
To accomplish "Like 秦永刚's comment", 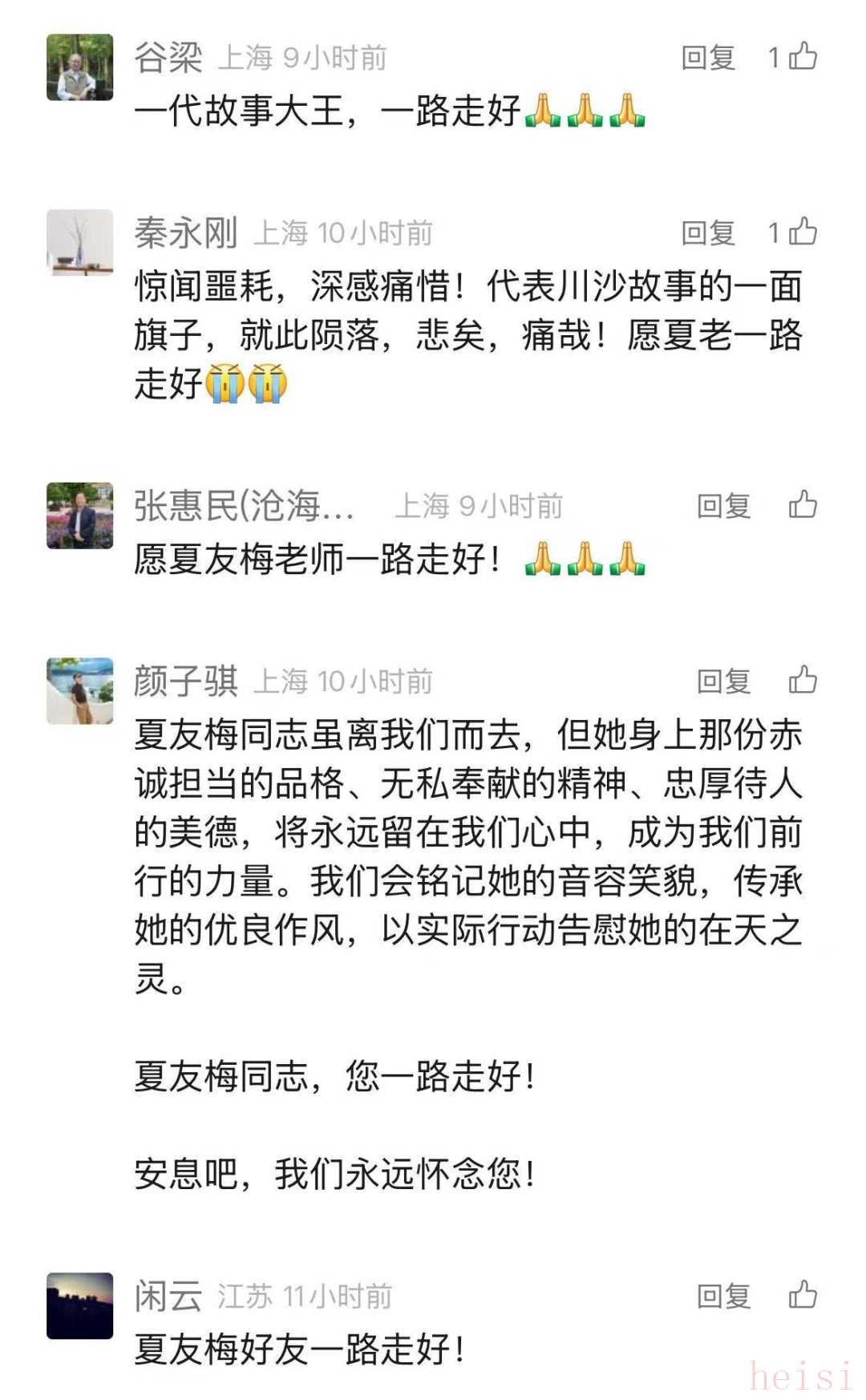I will 802,233.
